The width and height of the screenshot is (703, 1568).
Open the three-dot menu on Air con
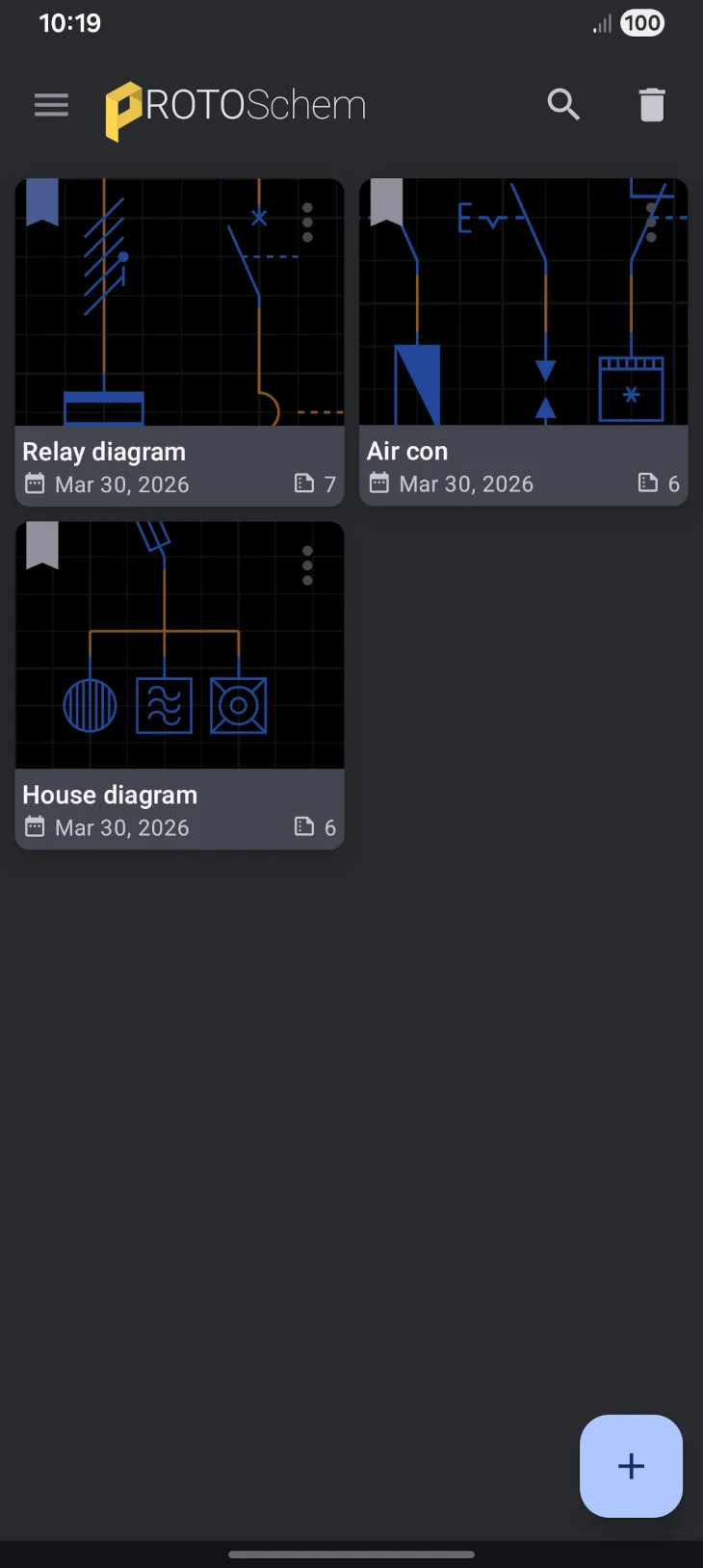pos(652,222)
